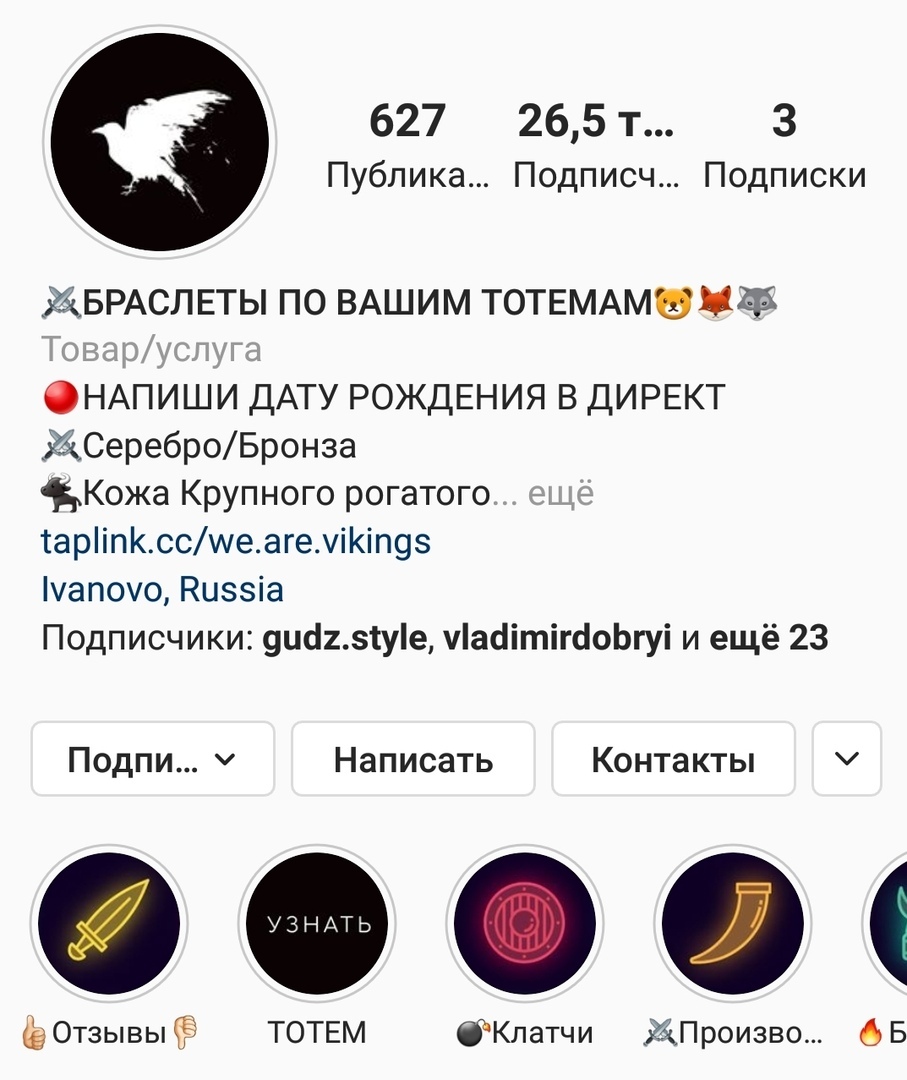Expand suggested accounts chevron button
This screenshot has width=907, height=1080.
point(846,760)
